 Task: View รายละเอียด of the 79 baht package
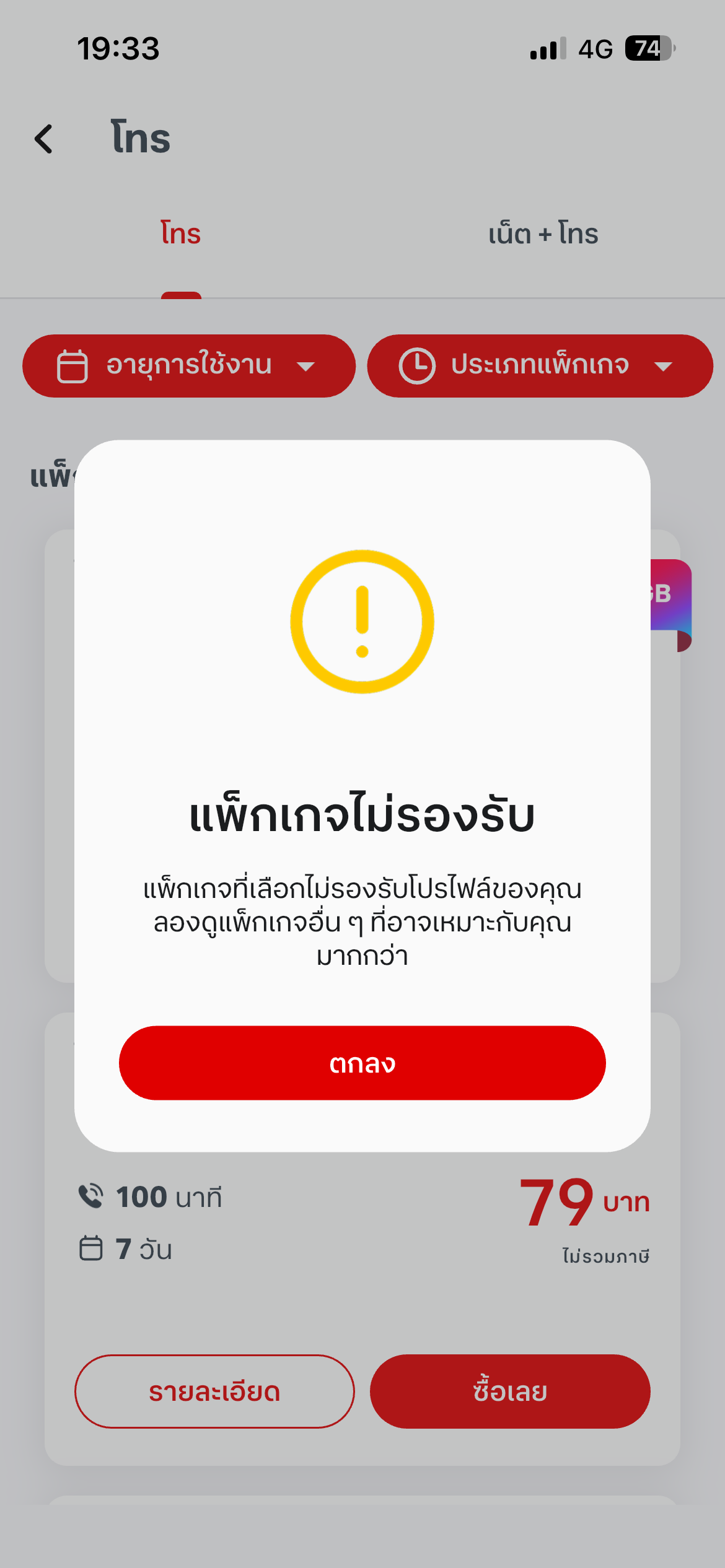pos(214,1391)
